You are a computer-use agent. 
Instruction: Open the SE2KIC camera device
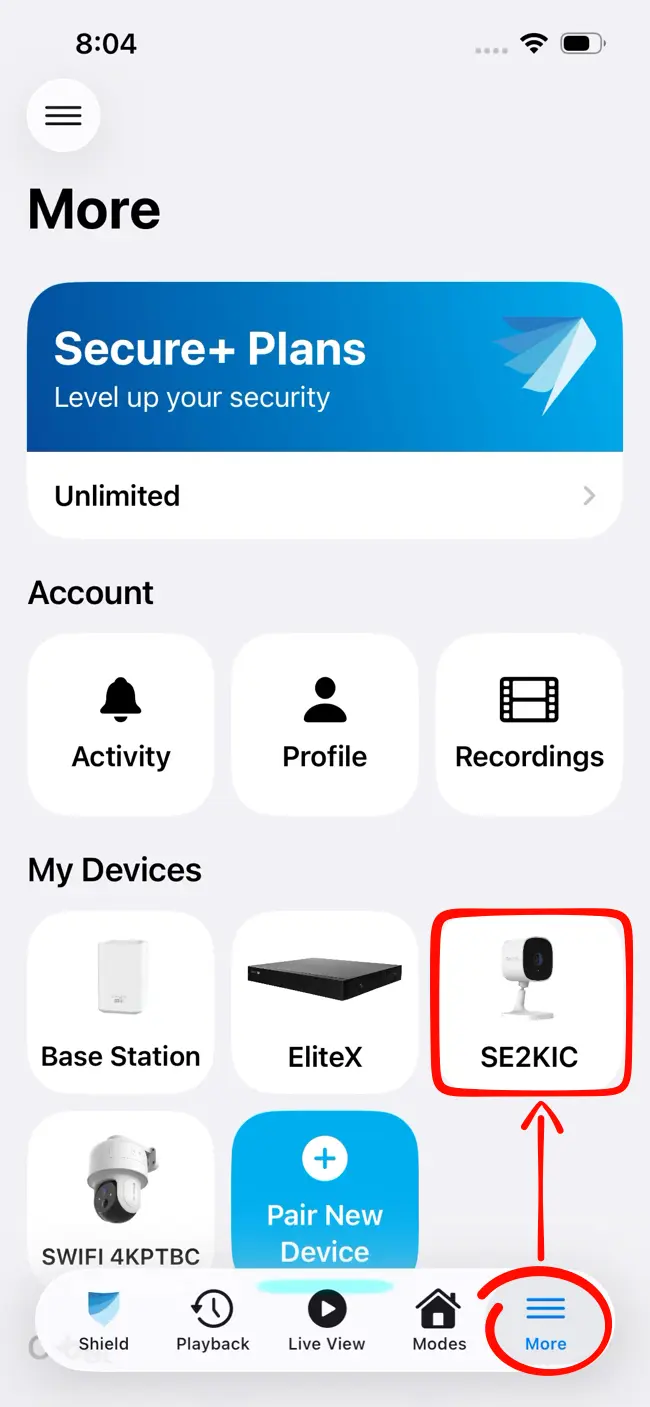[x=529, y=1002]
